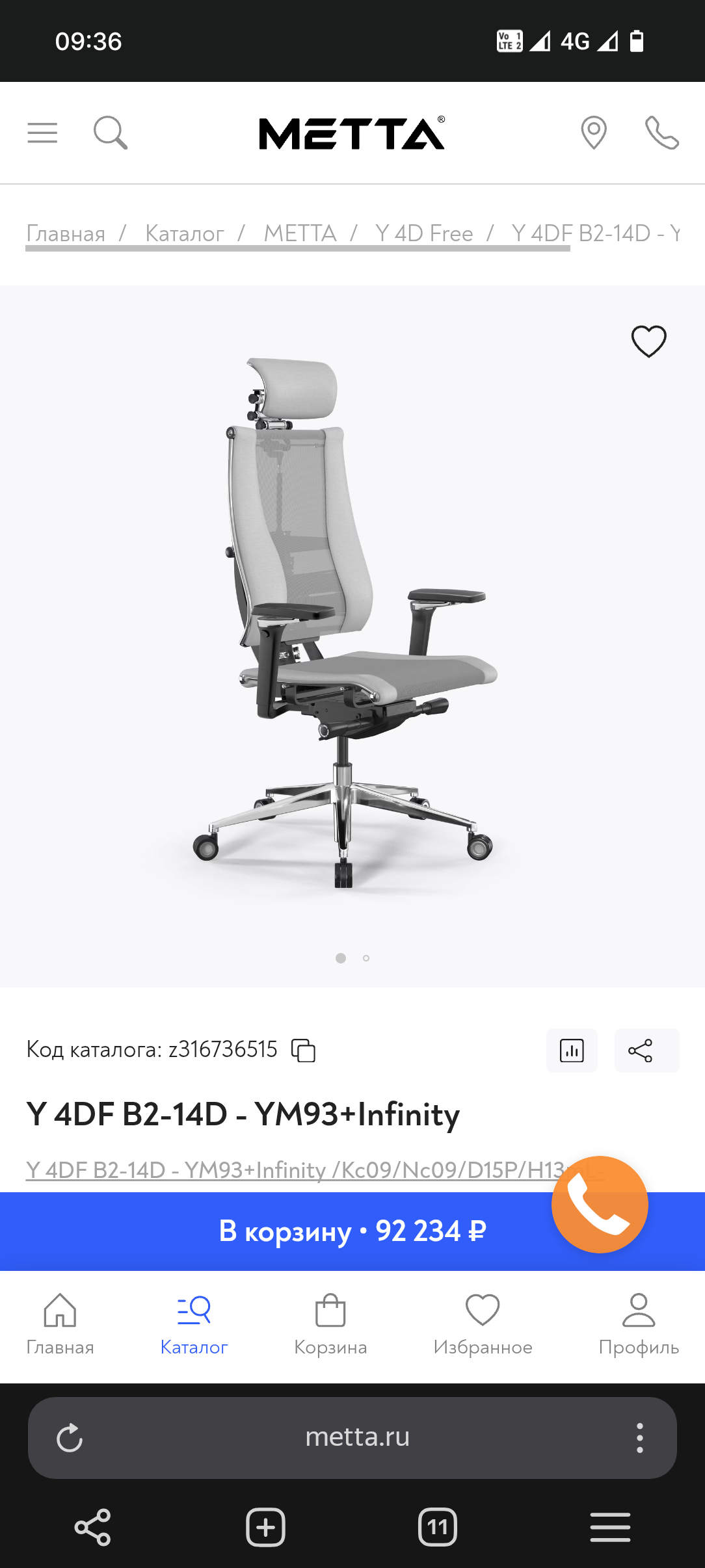The height and width of the screenshot is (1568, 705).
Task: Open store locations pin
Action: [x=593, y=133]
